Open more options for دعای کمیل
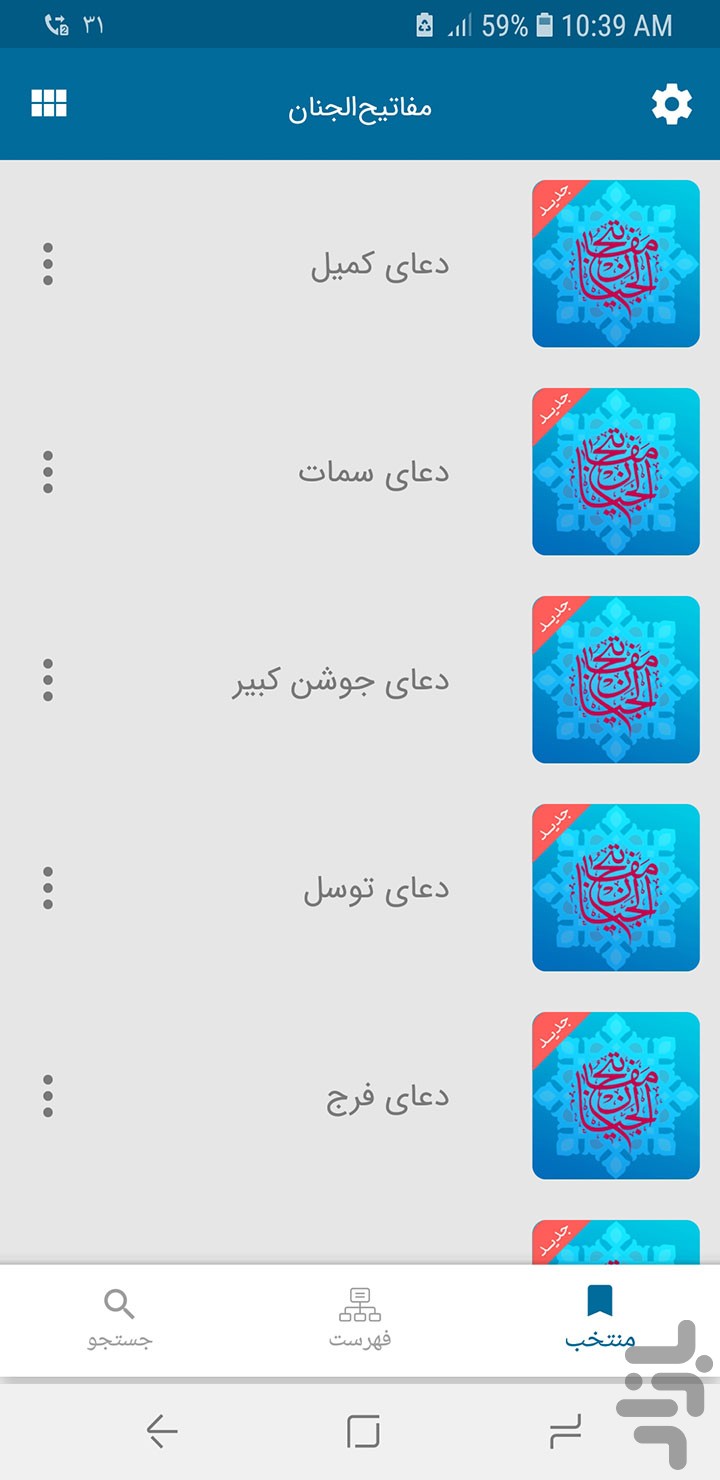Screen dimensions: 720x1480 click(x=48, y=264)
